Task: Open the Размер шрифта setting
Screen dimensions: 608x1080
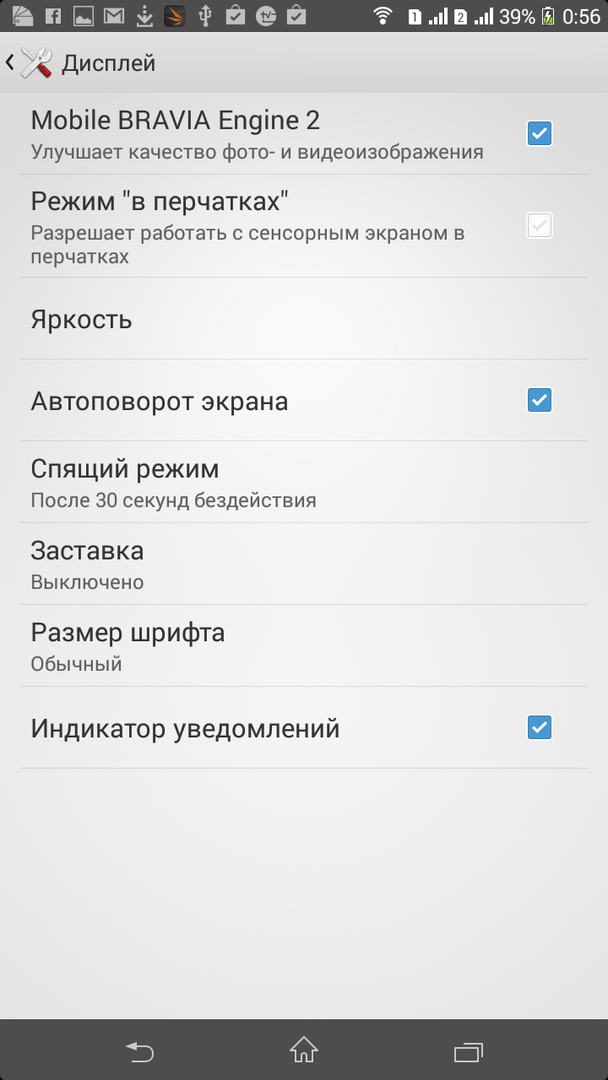Action: [304, 646]
